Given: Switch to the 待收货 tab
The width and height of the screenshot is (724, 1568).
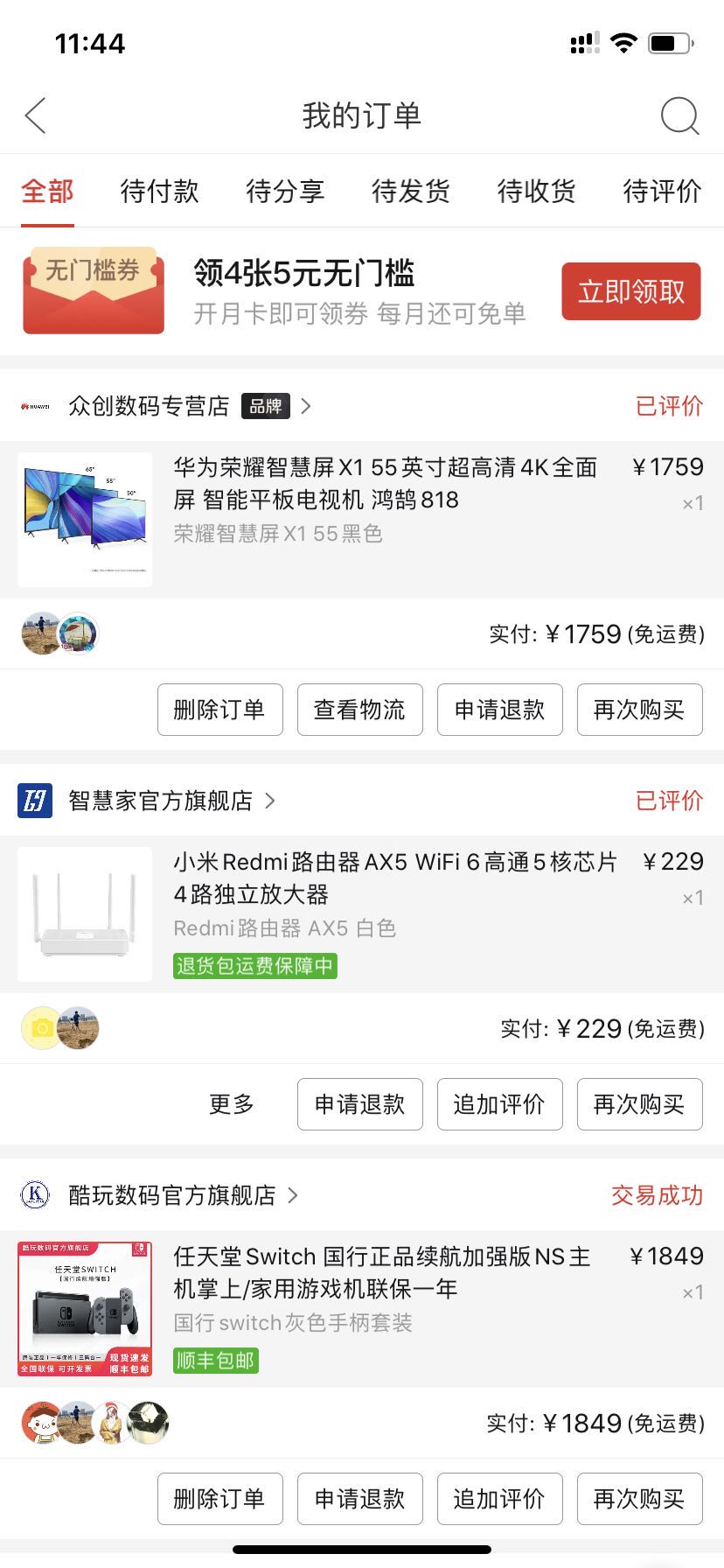Looking at the screenshot, I should click(535, 192).
